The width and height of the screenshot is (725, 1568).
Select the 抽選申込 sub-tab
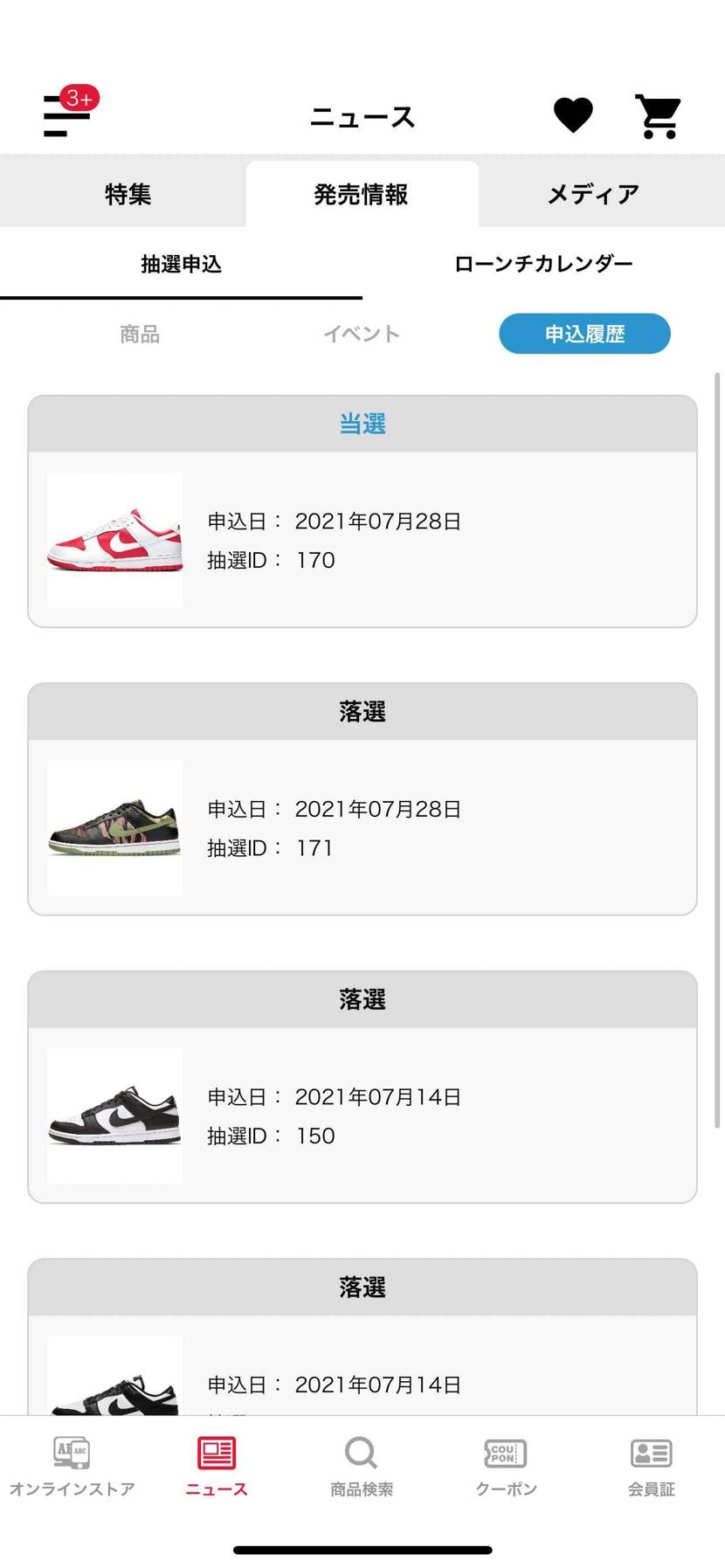pos(181,264)
